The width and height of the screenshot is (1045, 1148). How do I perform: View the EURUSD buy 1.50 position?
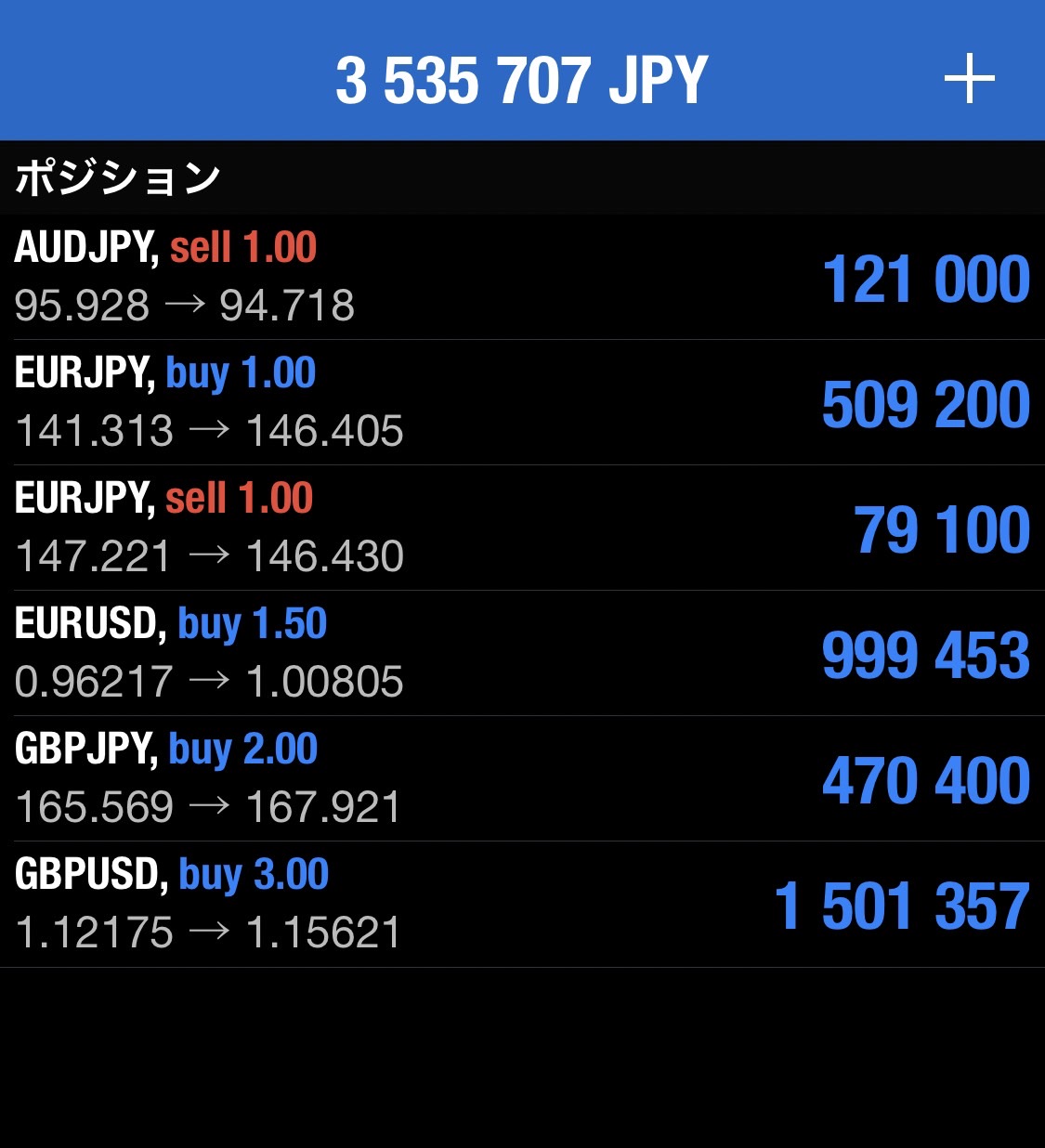click(x=522, y=653)
